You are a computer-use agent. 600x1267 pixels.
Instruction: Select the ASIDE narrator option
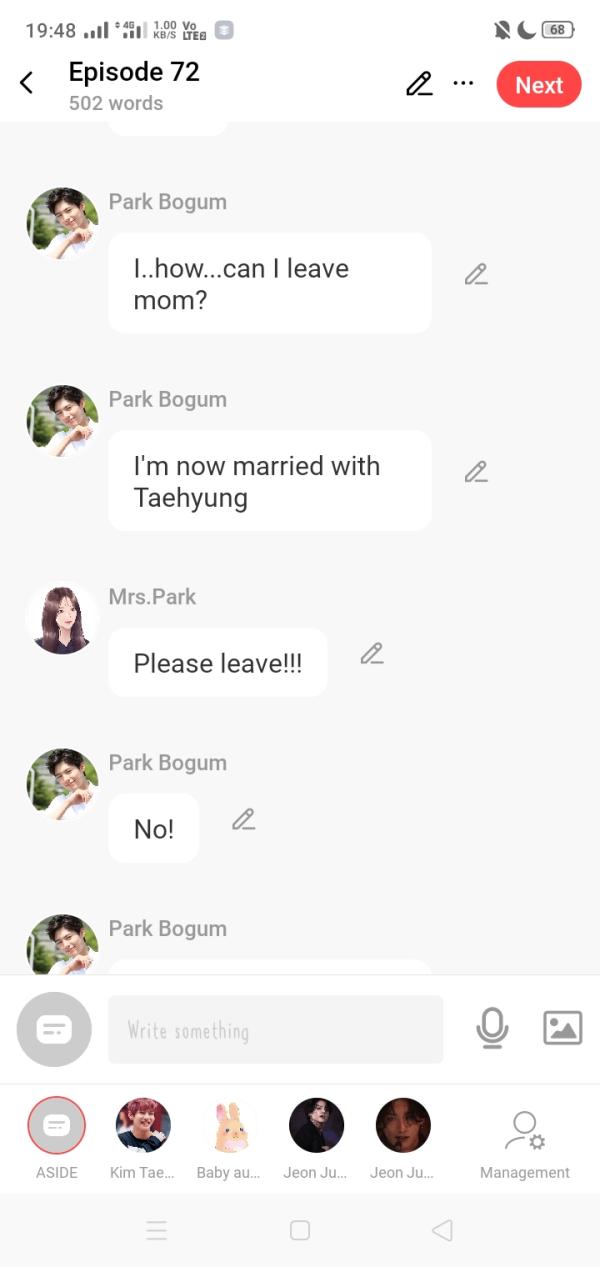click(x=56, y=1126)
